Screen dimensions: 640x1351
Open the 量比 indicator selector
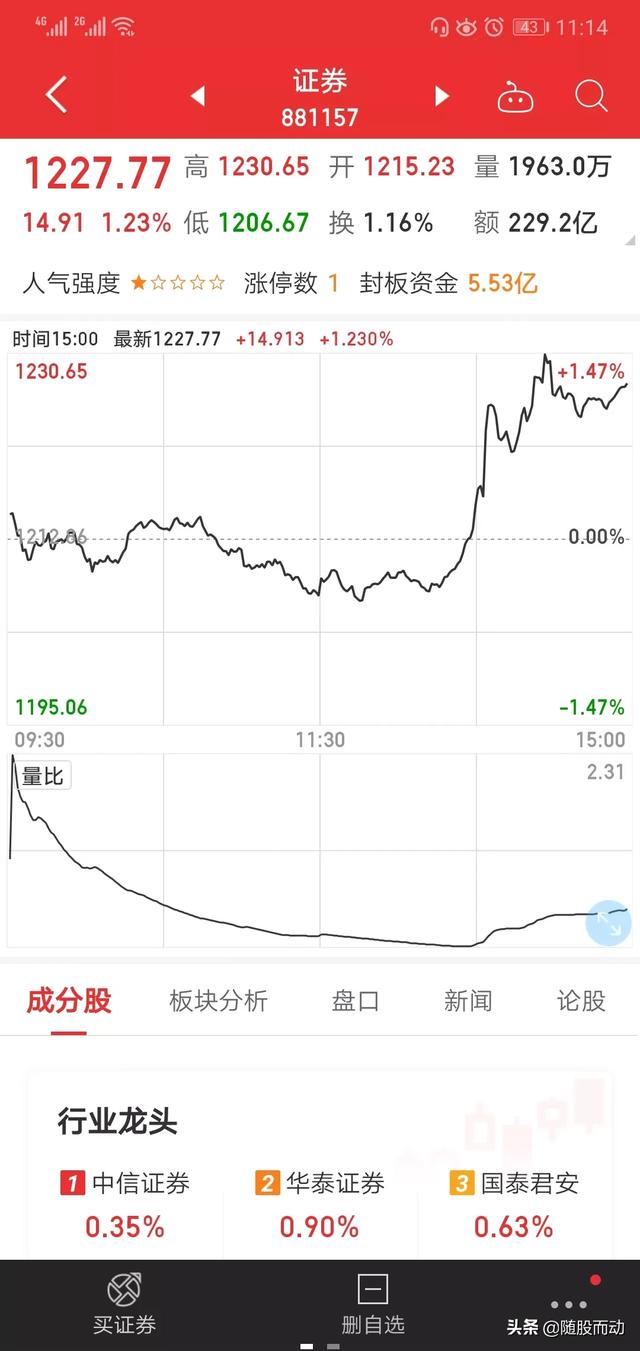[42, 776]
